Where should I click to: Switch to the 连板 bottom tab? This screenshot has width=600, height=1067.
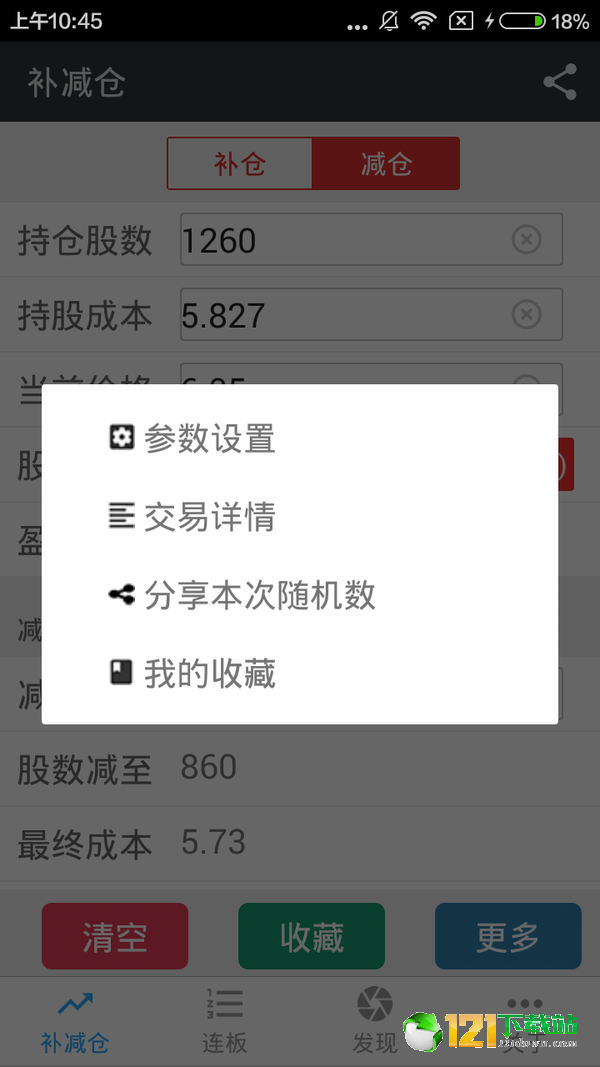click(x=224, y=1022)
